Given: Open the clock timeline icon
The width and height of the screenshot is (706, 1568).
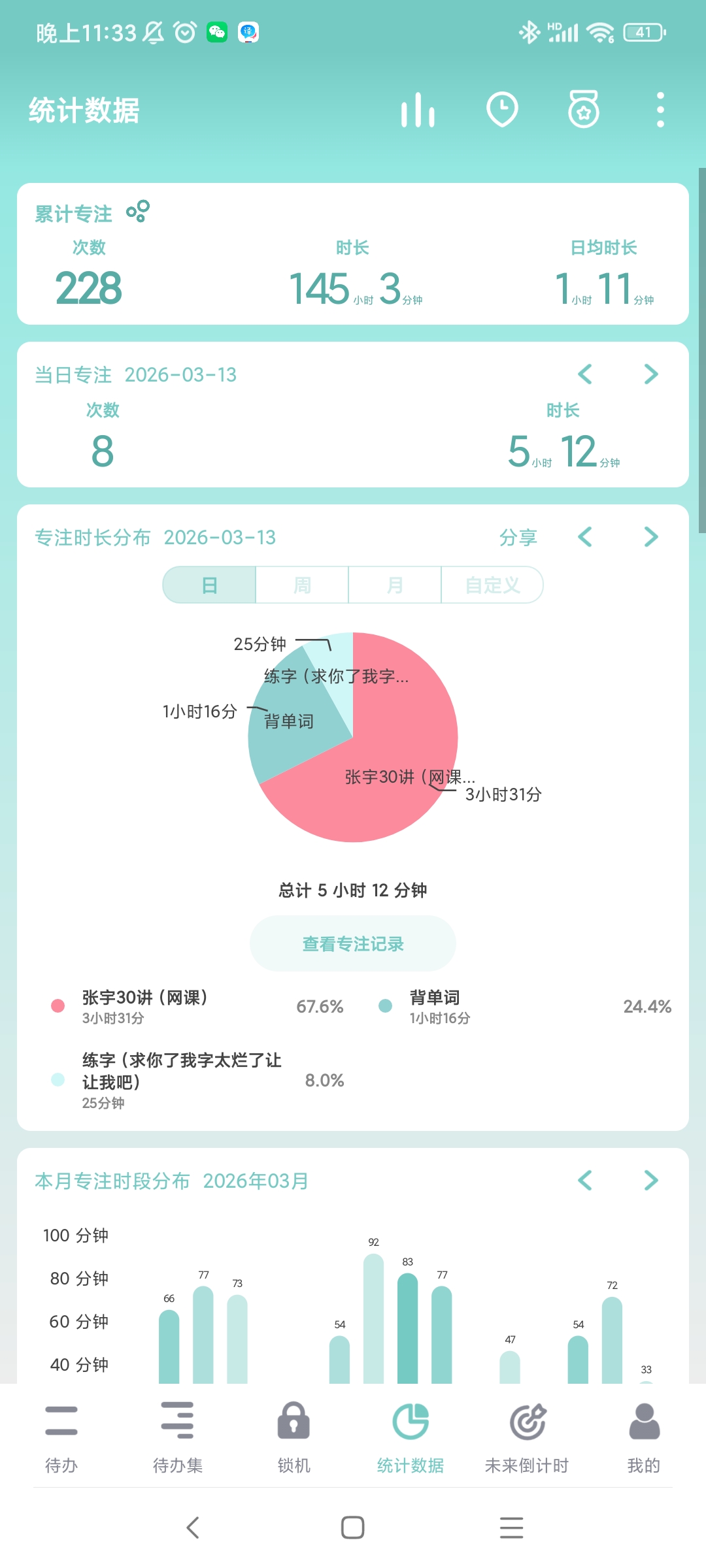Looking at the screenshot, I should tap(502, 110).
